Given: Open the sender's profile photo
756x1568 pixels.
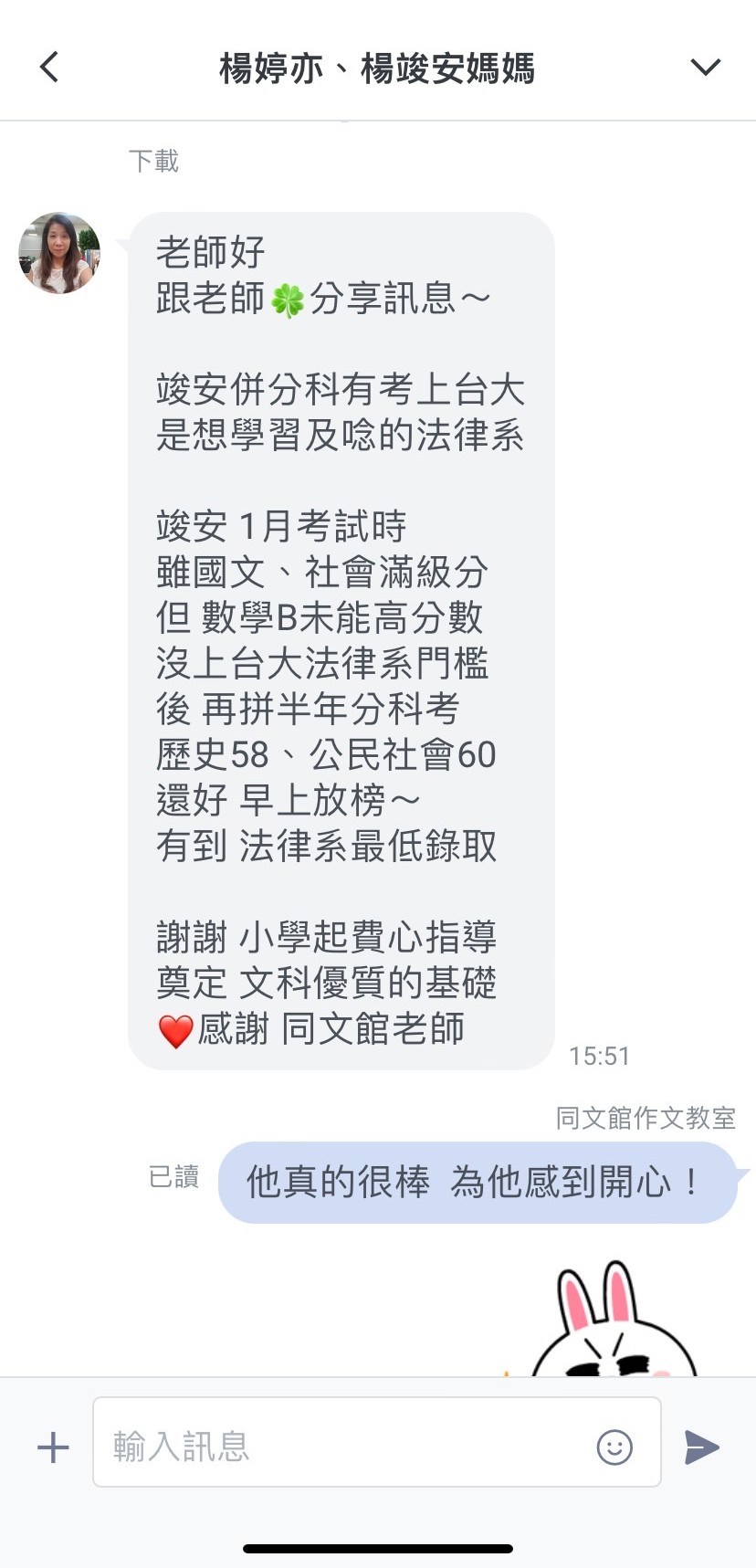Looking at the screenshot, I should [x=59, y=253].
